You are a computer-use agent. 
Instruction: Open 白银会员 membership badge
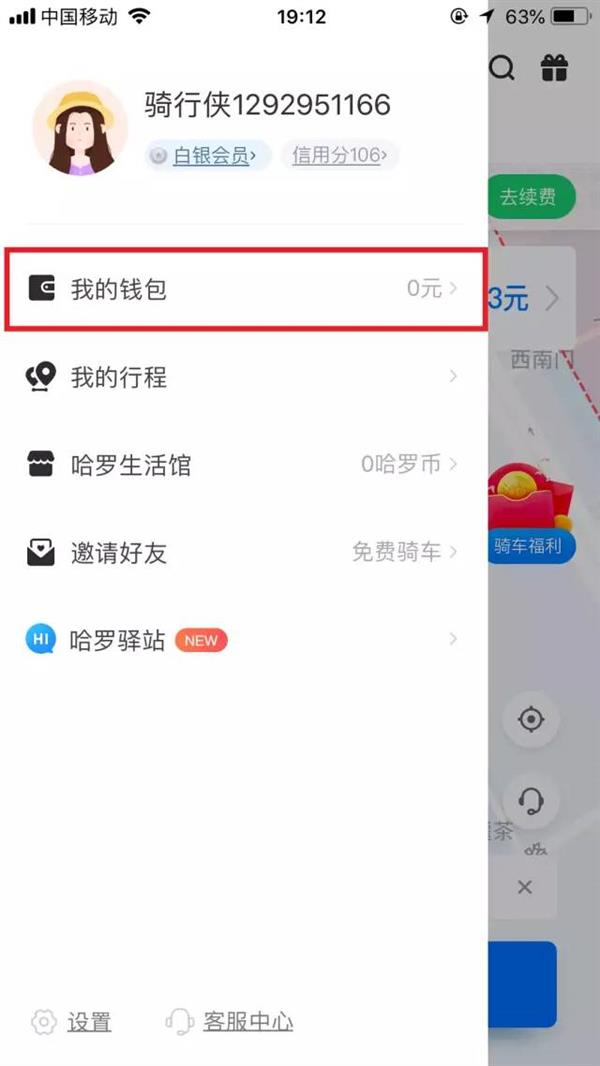209,156
